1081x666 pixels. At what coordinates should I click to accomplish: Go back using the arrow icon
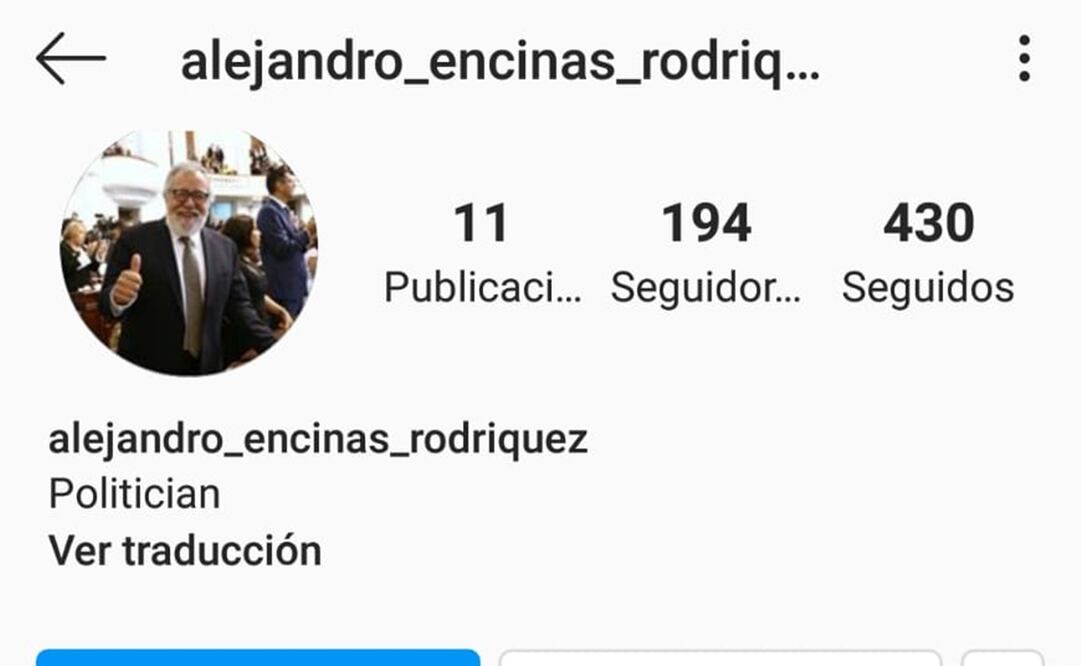tap(70, 60)
